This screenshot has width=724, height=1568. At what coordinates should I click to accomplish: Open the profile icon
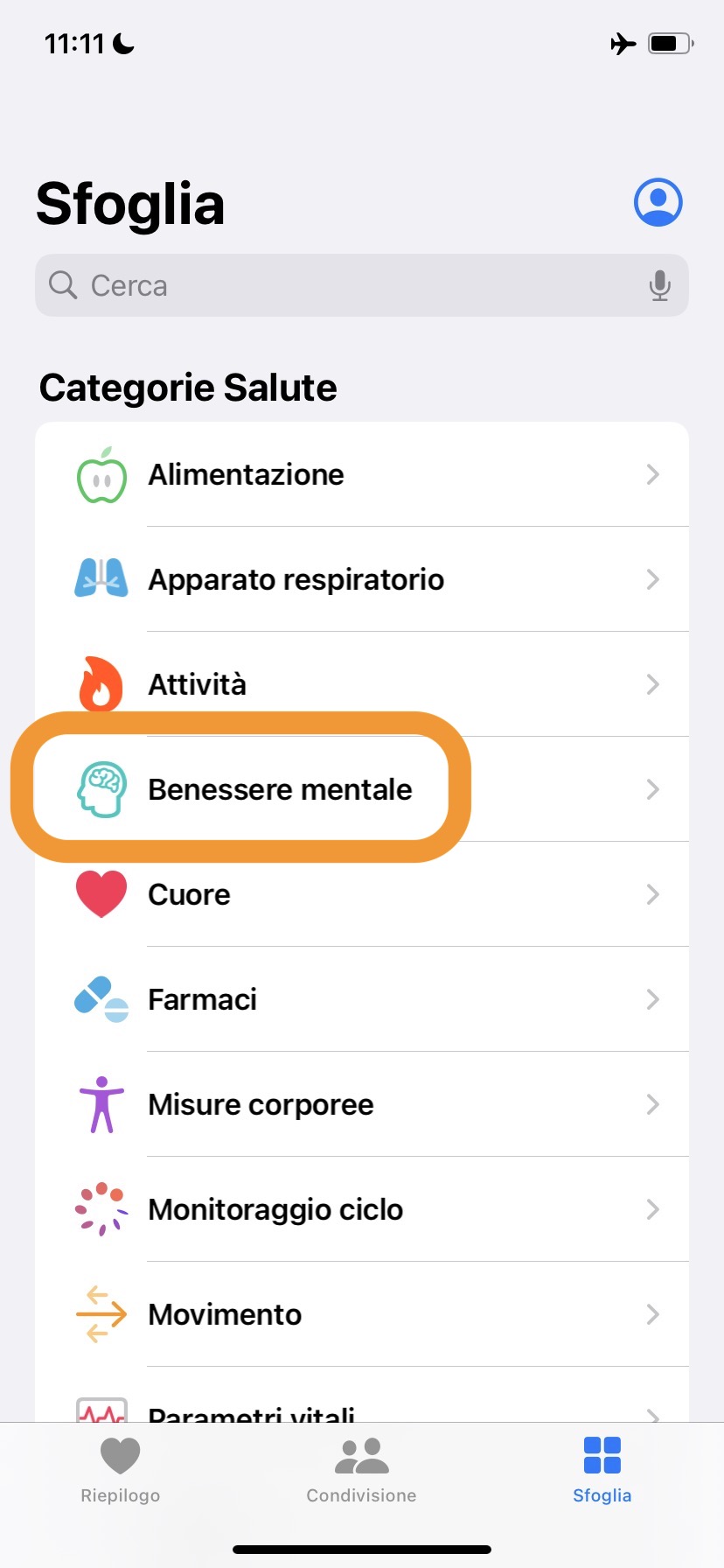658,203
